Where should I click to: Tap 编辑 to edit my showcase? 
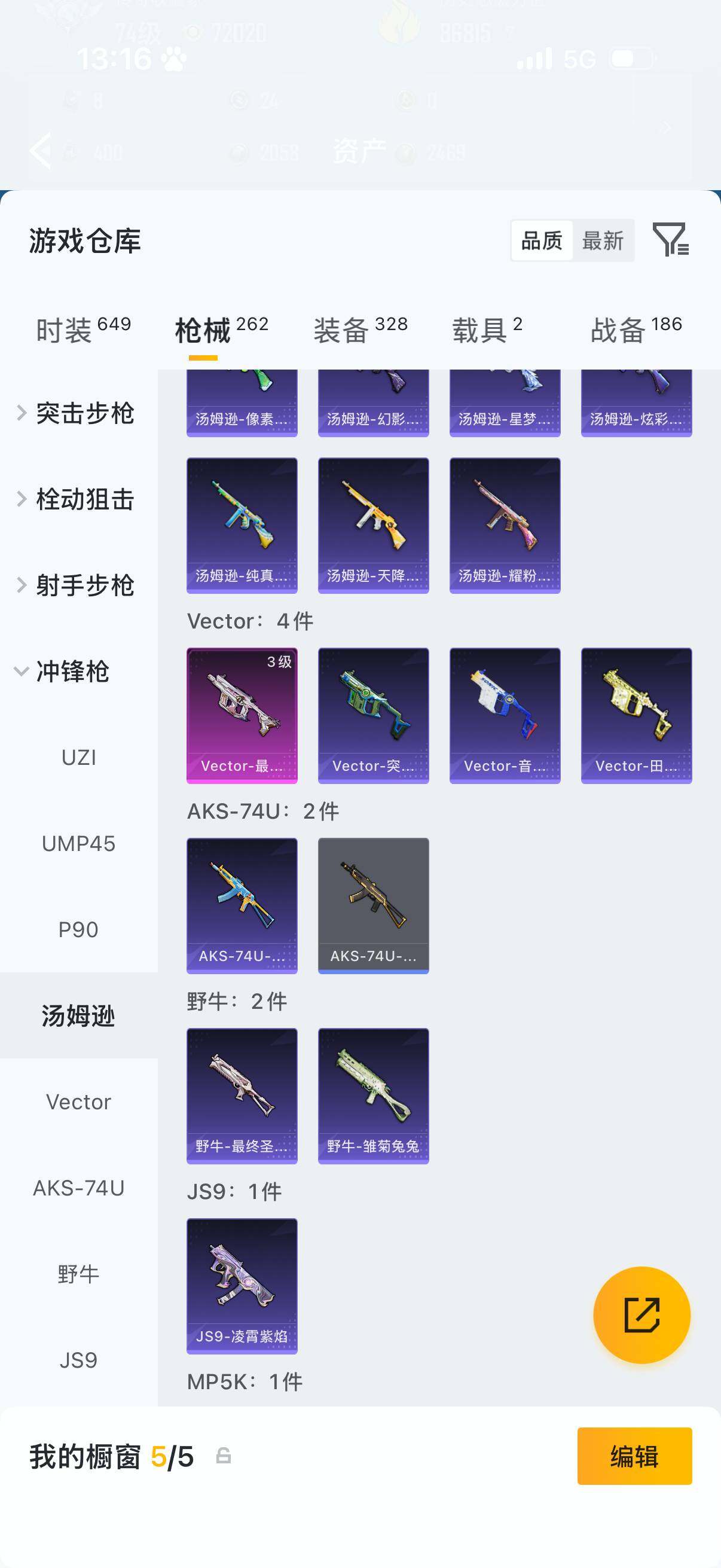coord(634,1456)
